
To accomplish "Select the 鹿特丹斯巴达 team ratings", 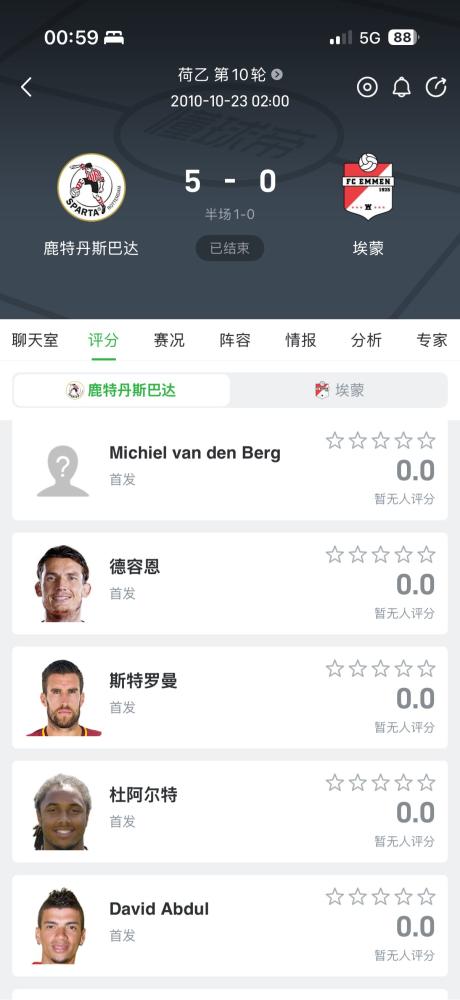I will [x=121, y=390].
